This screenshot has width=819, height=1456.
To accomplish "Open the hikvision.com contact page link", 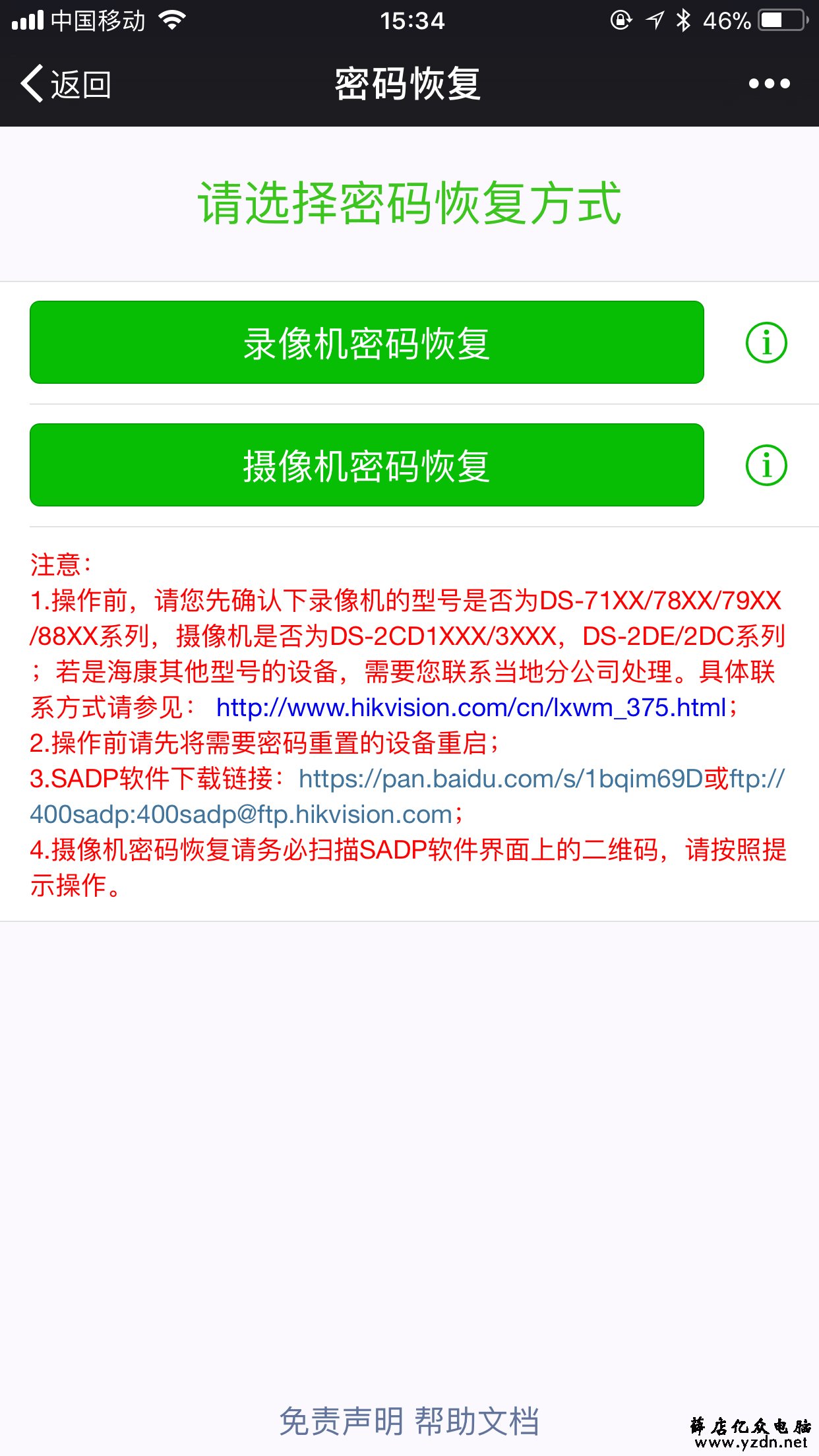I will (x=471, y=708).
